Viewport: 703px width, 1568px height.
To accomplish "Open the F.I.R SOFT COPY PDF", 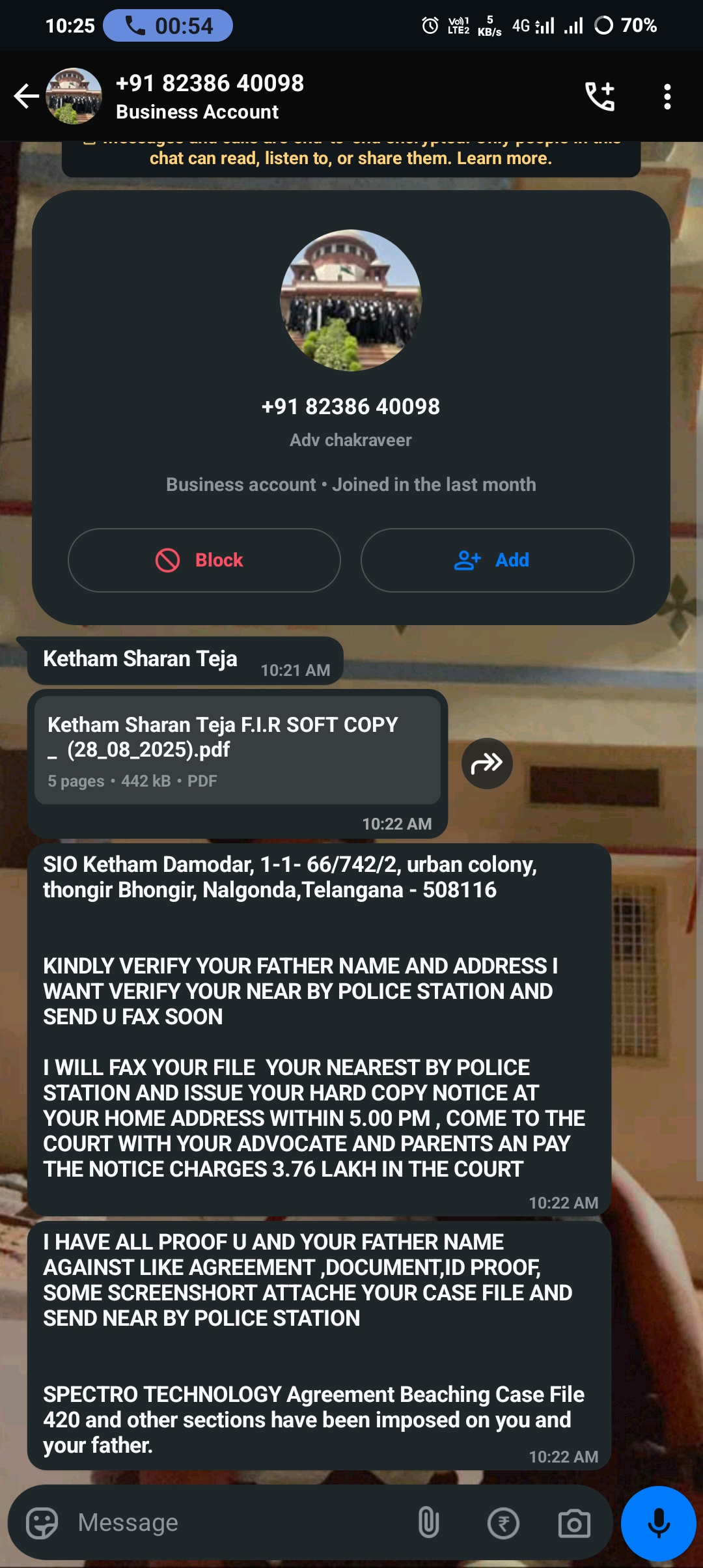I will [x=237, y=749].
